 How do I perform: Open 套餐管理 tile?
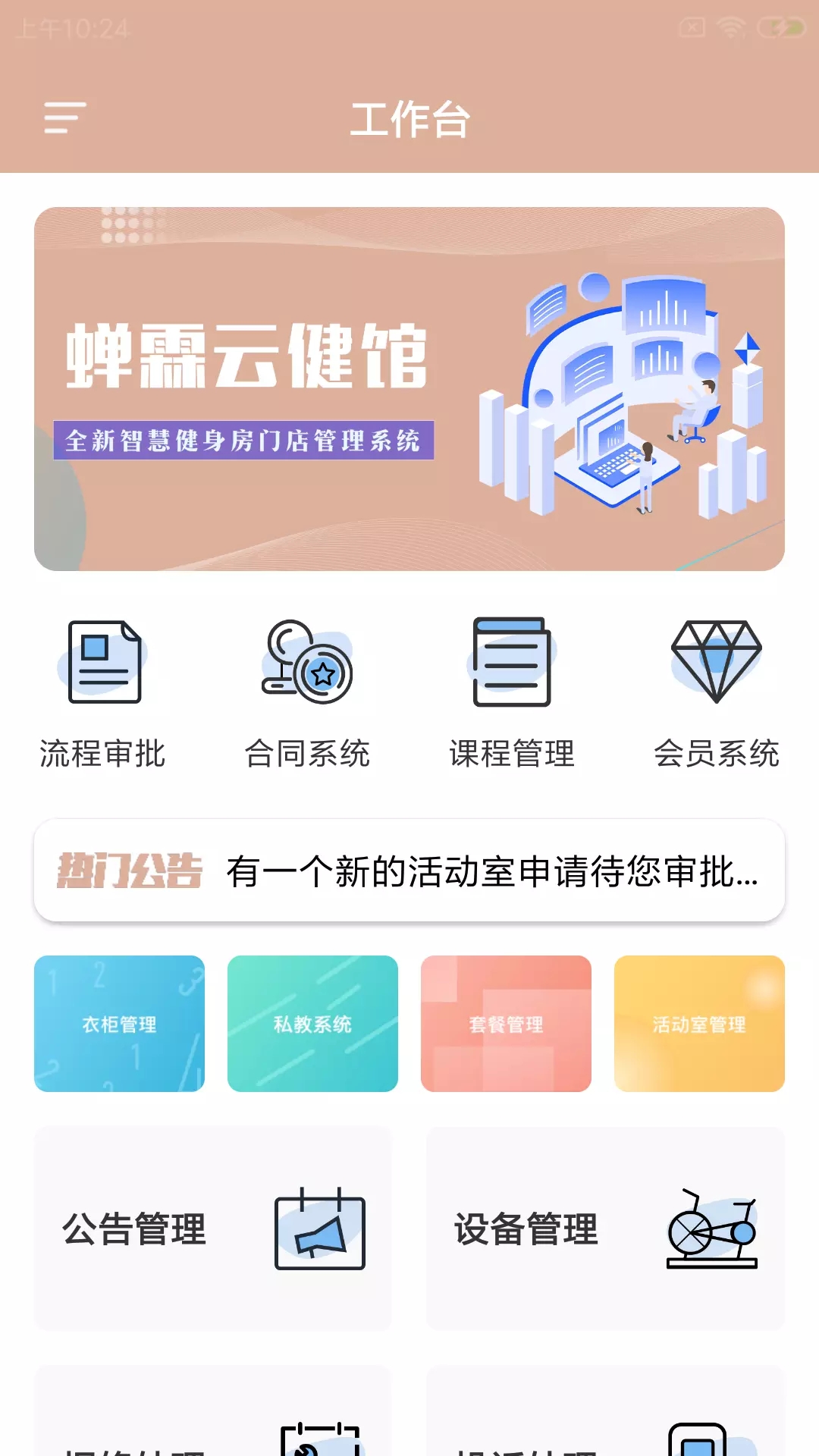pyautogui.click(x=506, y=1024)
